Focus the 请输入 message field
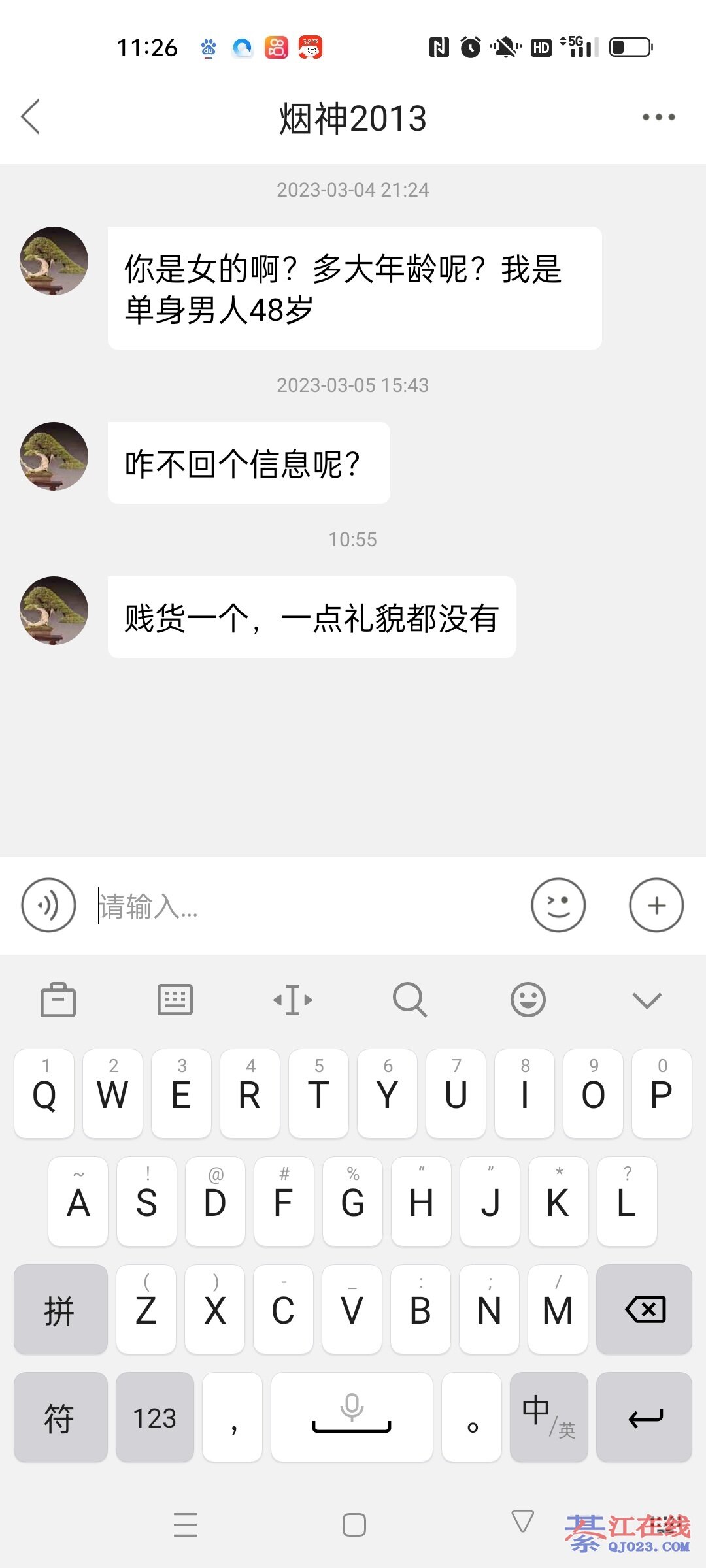706x1568 pixels. 307,906
